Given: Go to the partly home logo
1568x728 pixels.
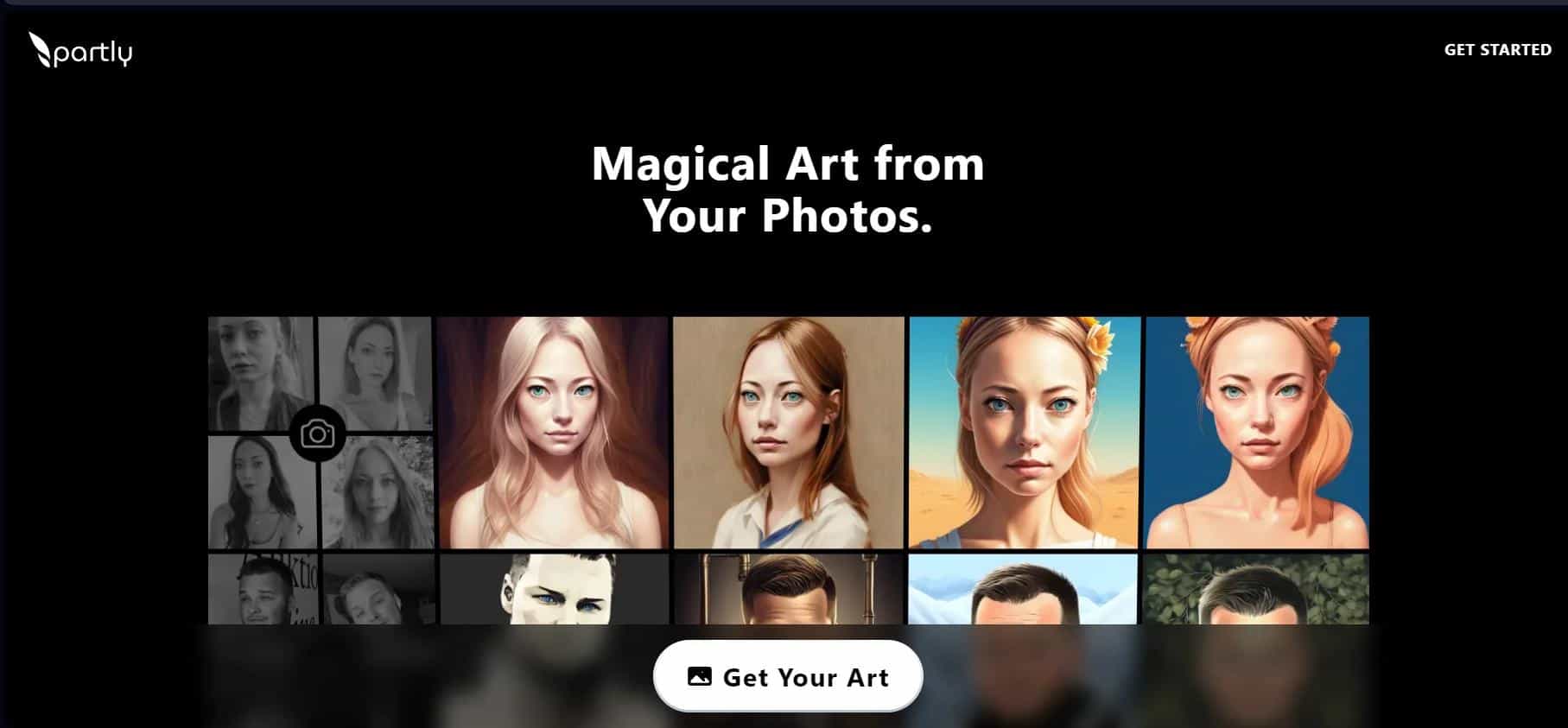Looking at the screenshot, I should click(80, 51).
